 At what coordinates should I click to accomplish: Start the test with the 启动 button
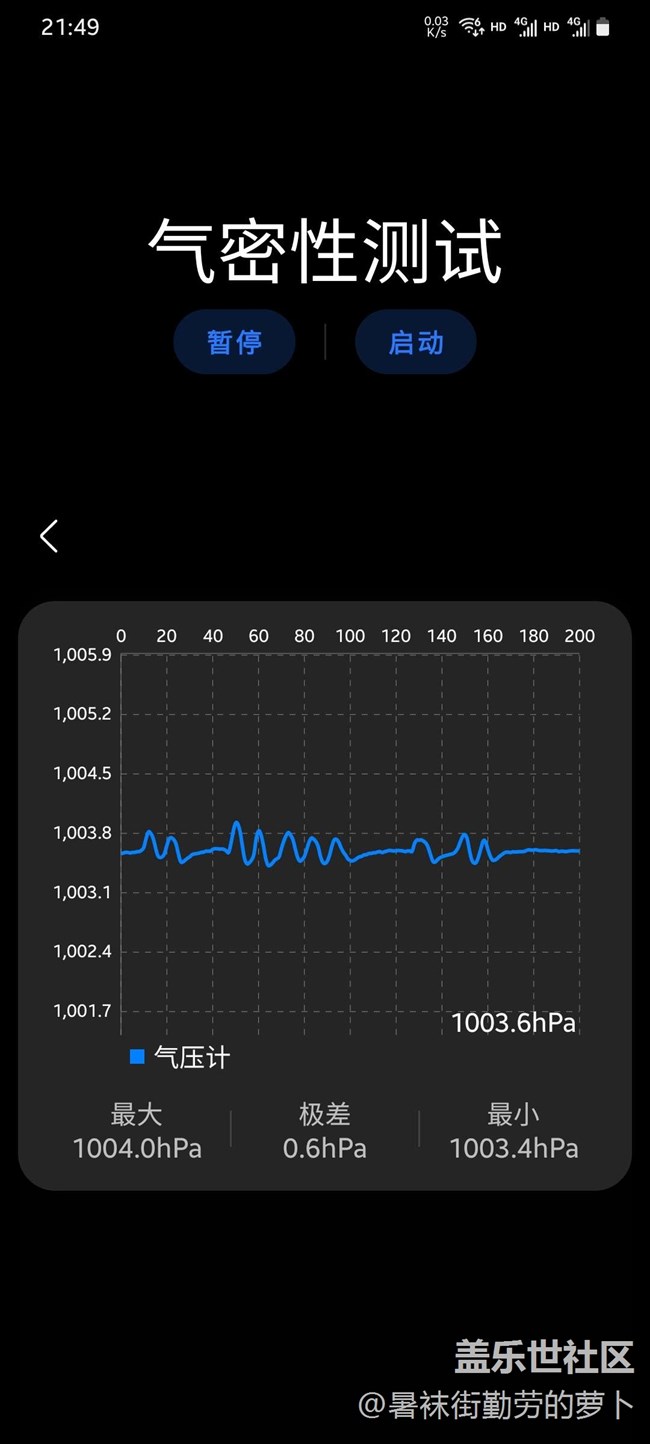pos(415,342)
